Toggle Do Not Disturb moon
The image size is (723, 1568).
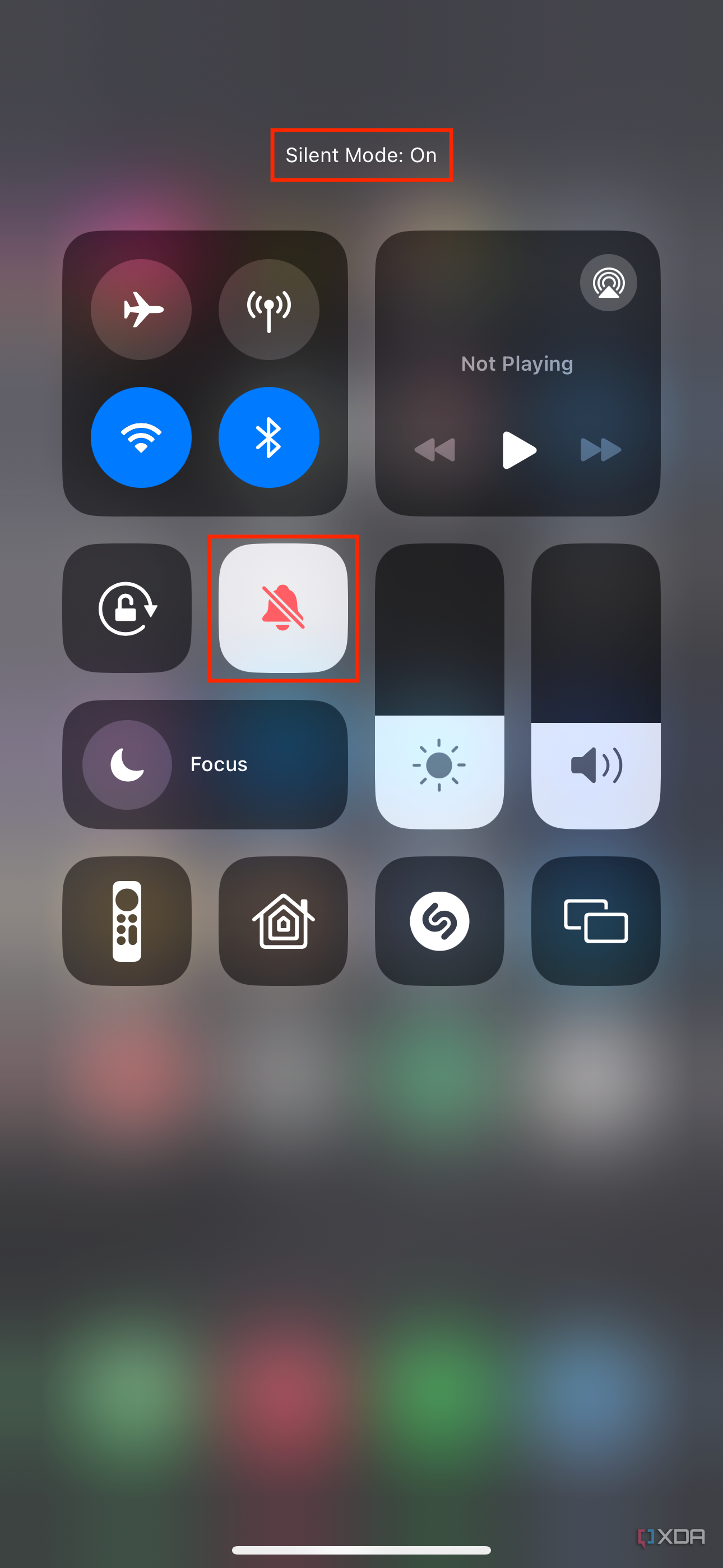tap(127, 764)
